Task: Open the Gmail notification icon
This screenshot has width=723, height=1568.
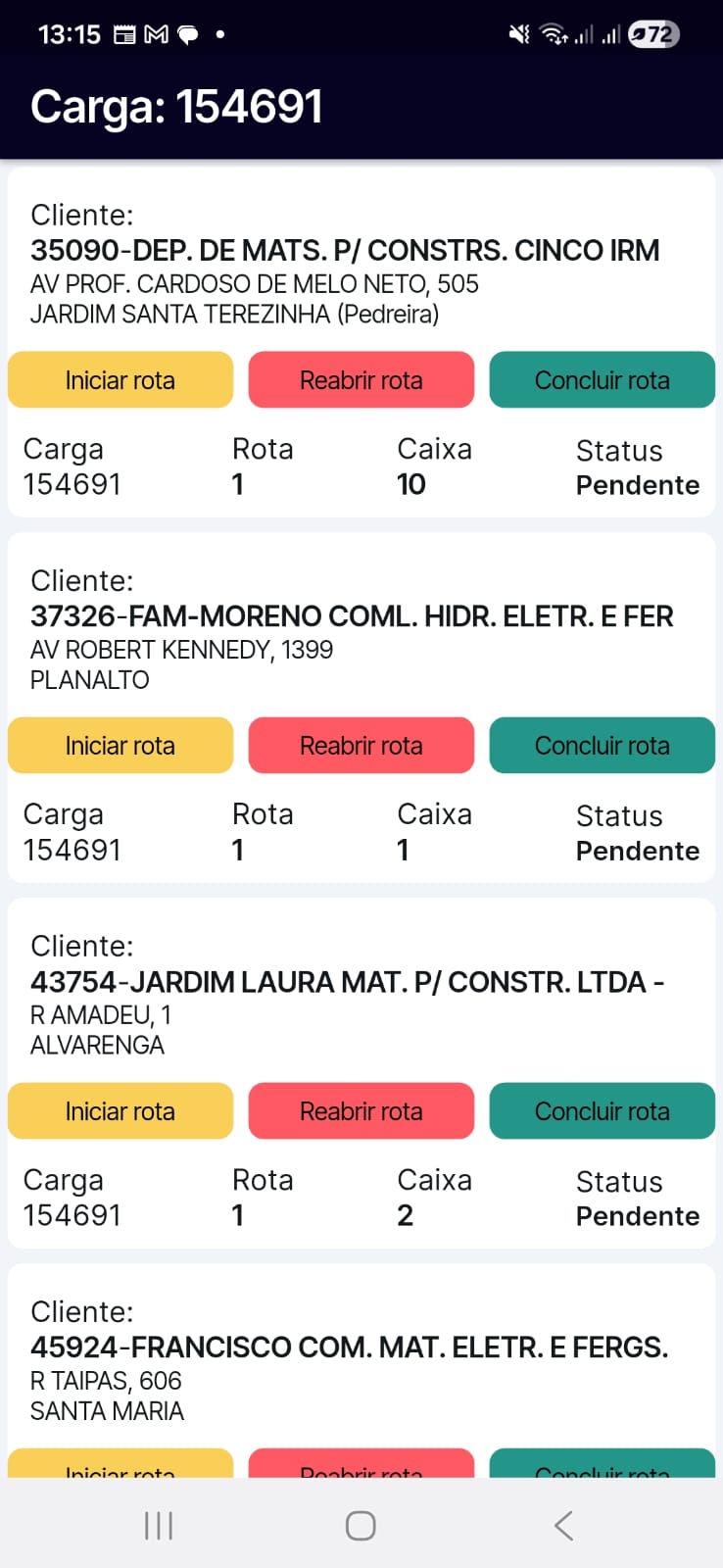Action: point(153,33)
